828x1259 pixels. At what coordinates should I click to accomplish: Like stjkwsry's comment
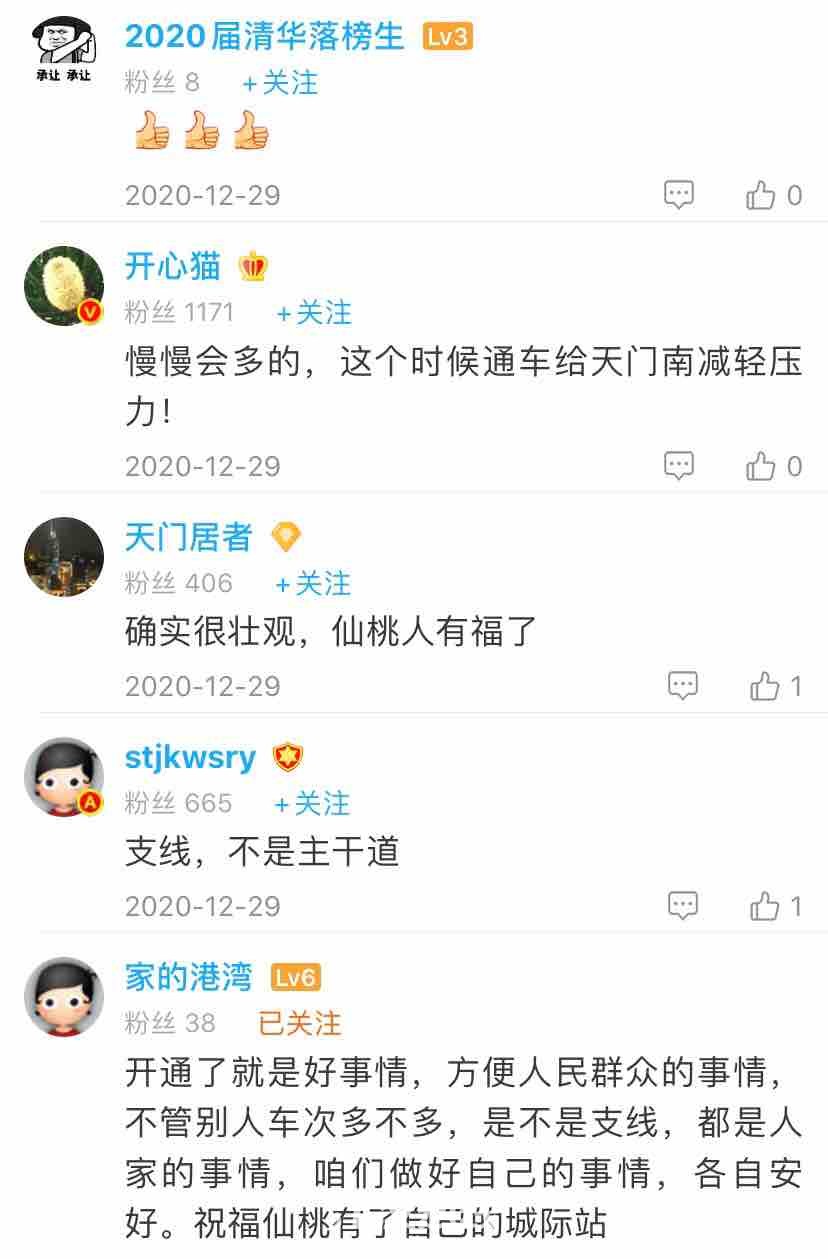coord(765,905)
